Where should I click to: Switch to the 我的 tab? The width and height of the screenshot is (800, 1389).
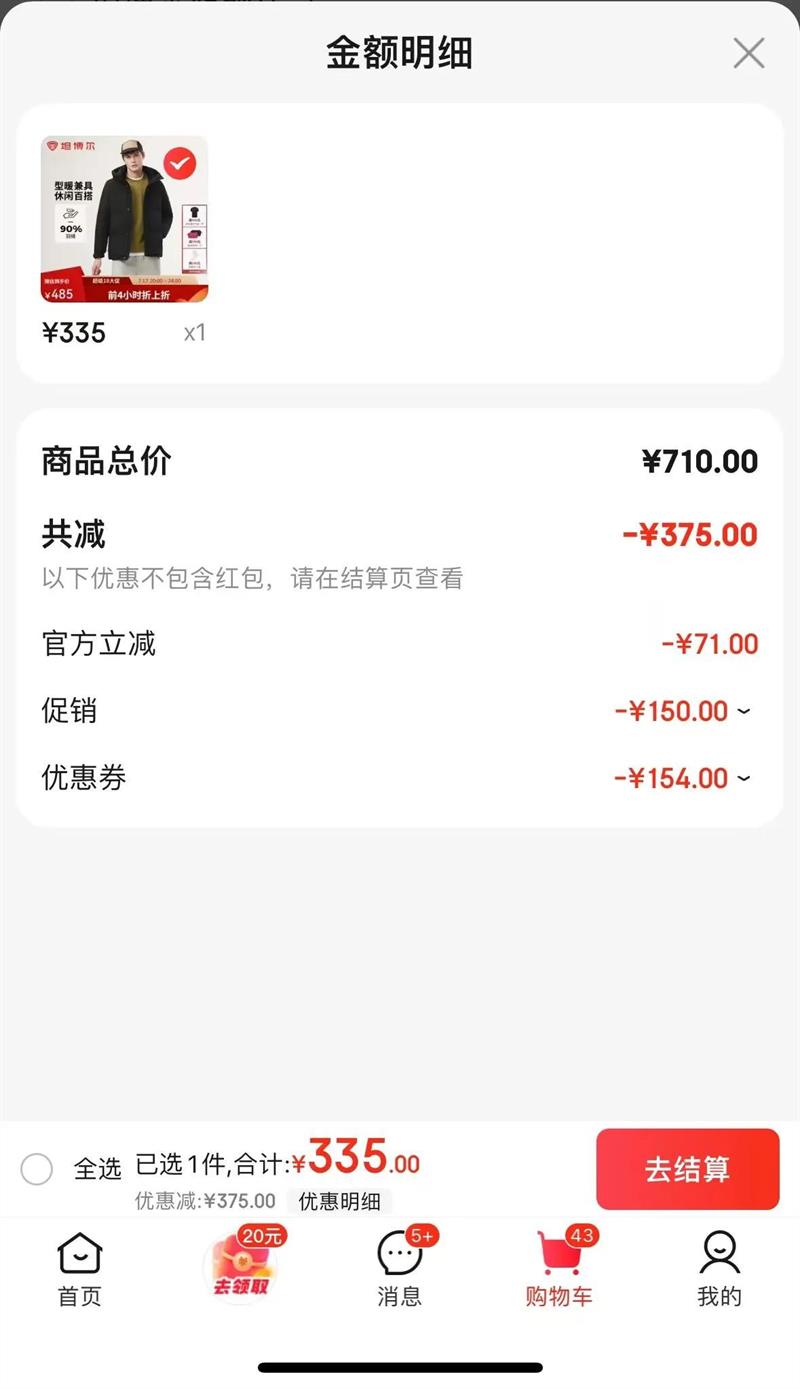point(719,1270)
